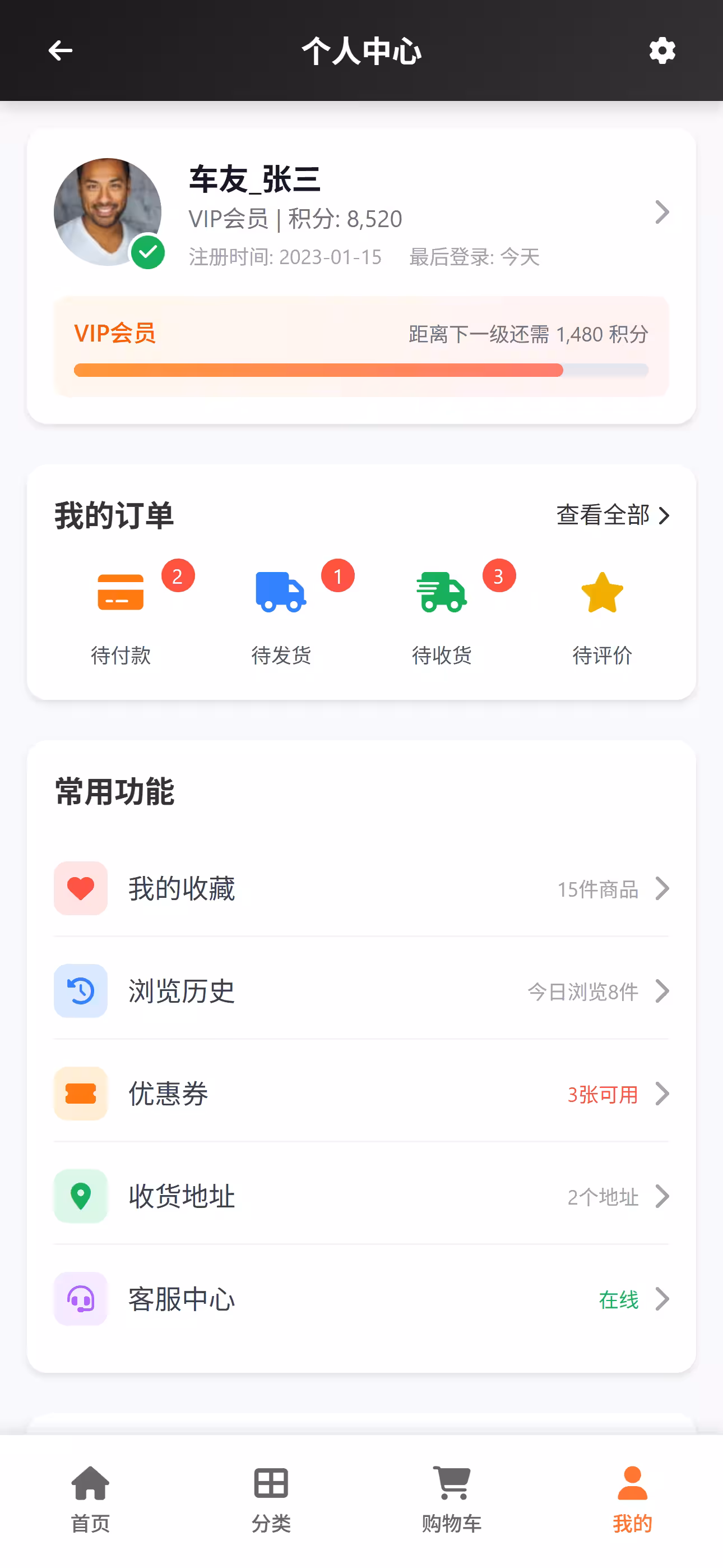Expand 我的收藏 row chevron
Image resolution: width=723 pixels, height=1568 pixels.
pos(661,889)
